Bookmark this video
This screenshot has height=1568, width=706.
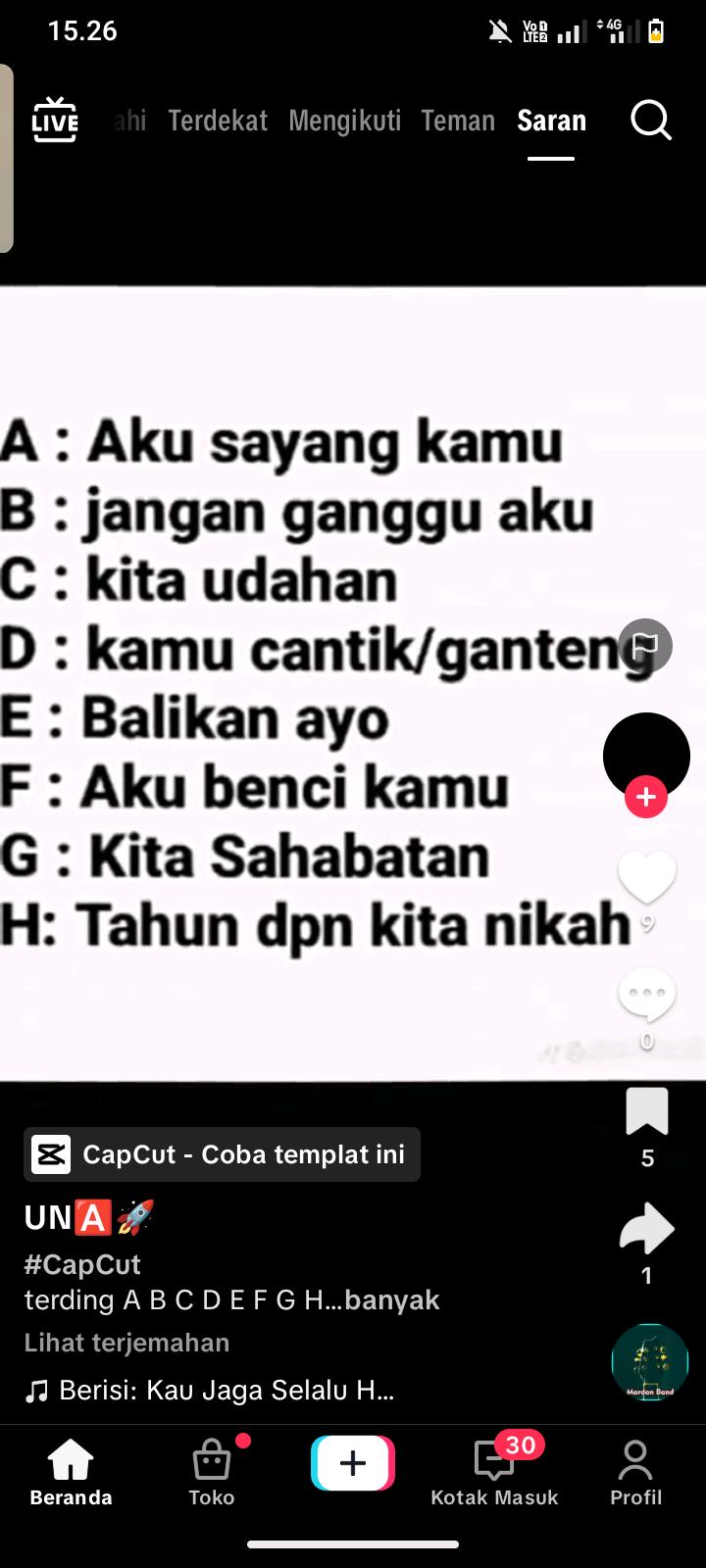pos(646,1112)
